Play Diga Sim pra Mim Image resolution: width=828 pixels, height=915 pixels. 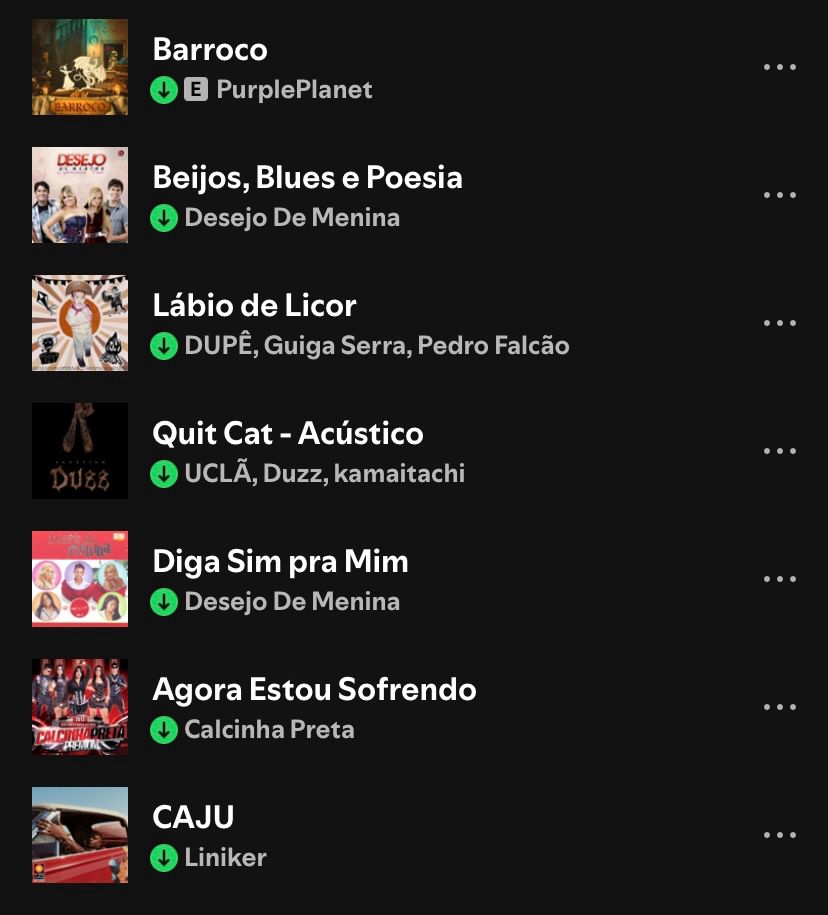click(280, 561)
